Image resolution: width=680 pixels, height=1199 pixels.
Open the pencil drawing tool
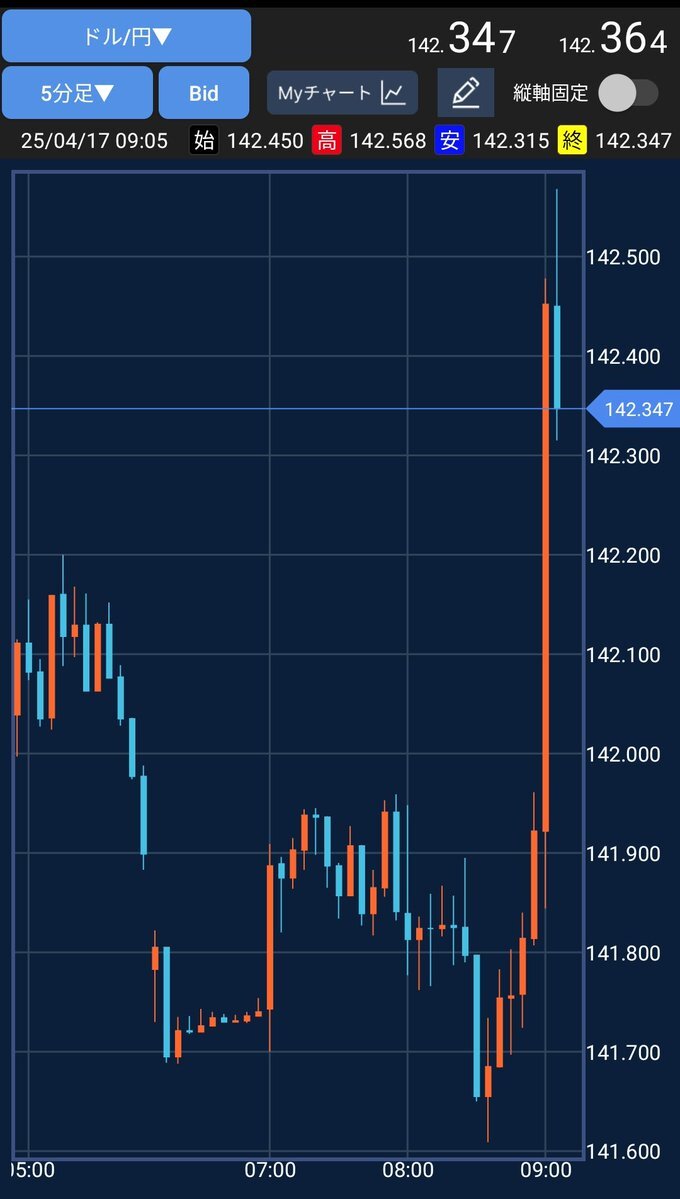point(466,93)
